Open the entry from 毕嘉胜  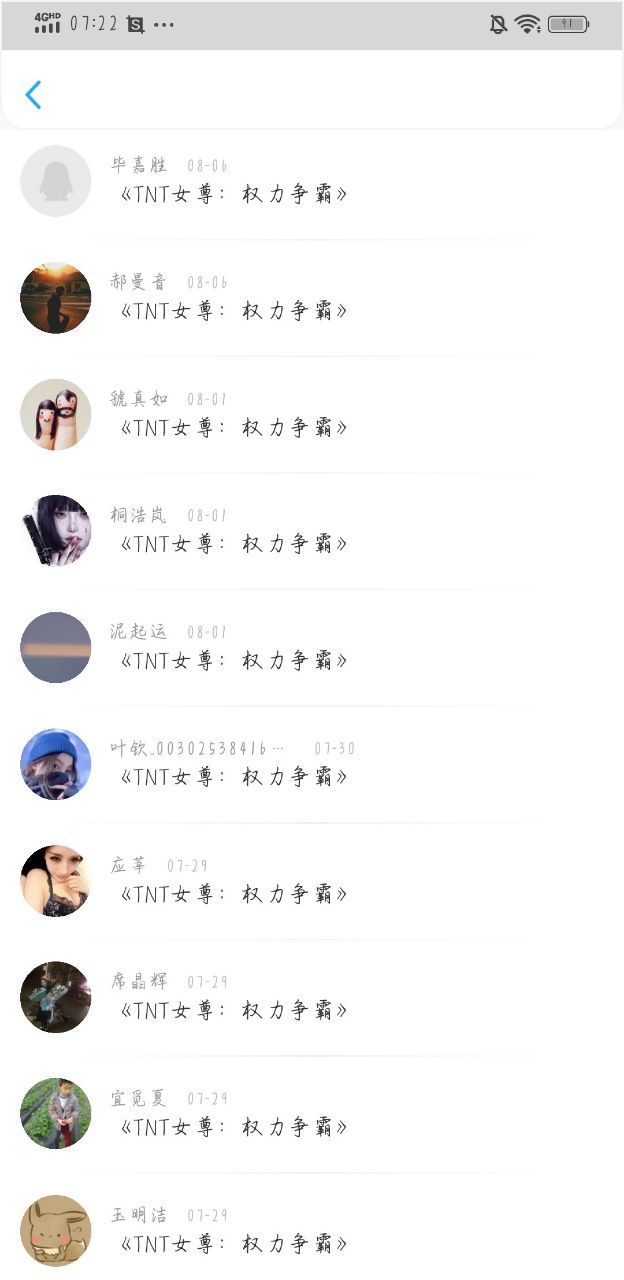click(312, 181)
